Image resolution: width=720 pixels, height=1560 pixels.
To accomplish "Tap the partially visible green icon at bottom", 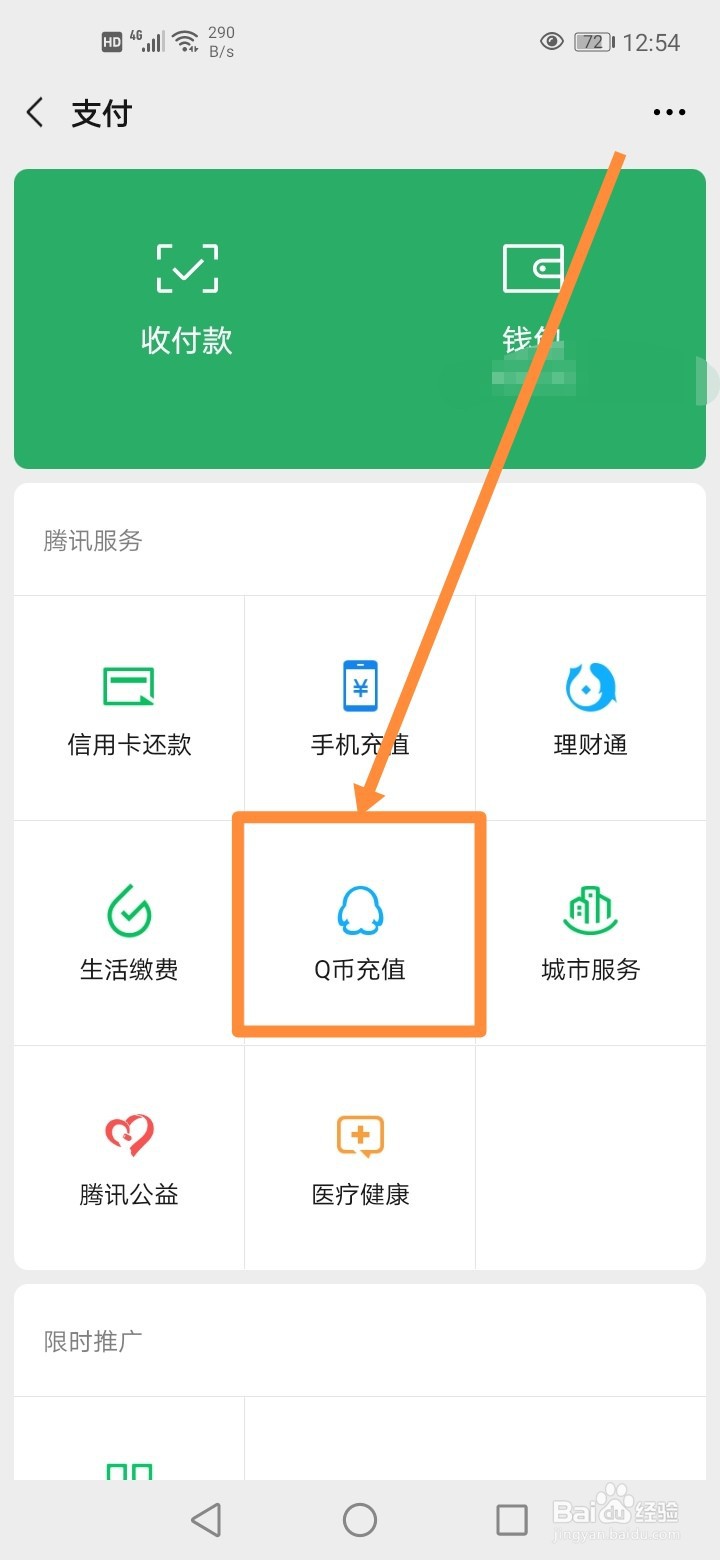I will 128,1470.
